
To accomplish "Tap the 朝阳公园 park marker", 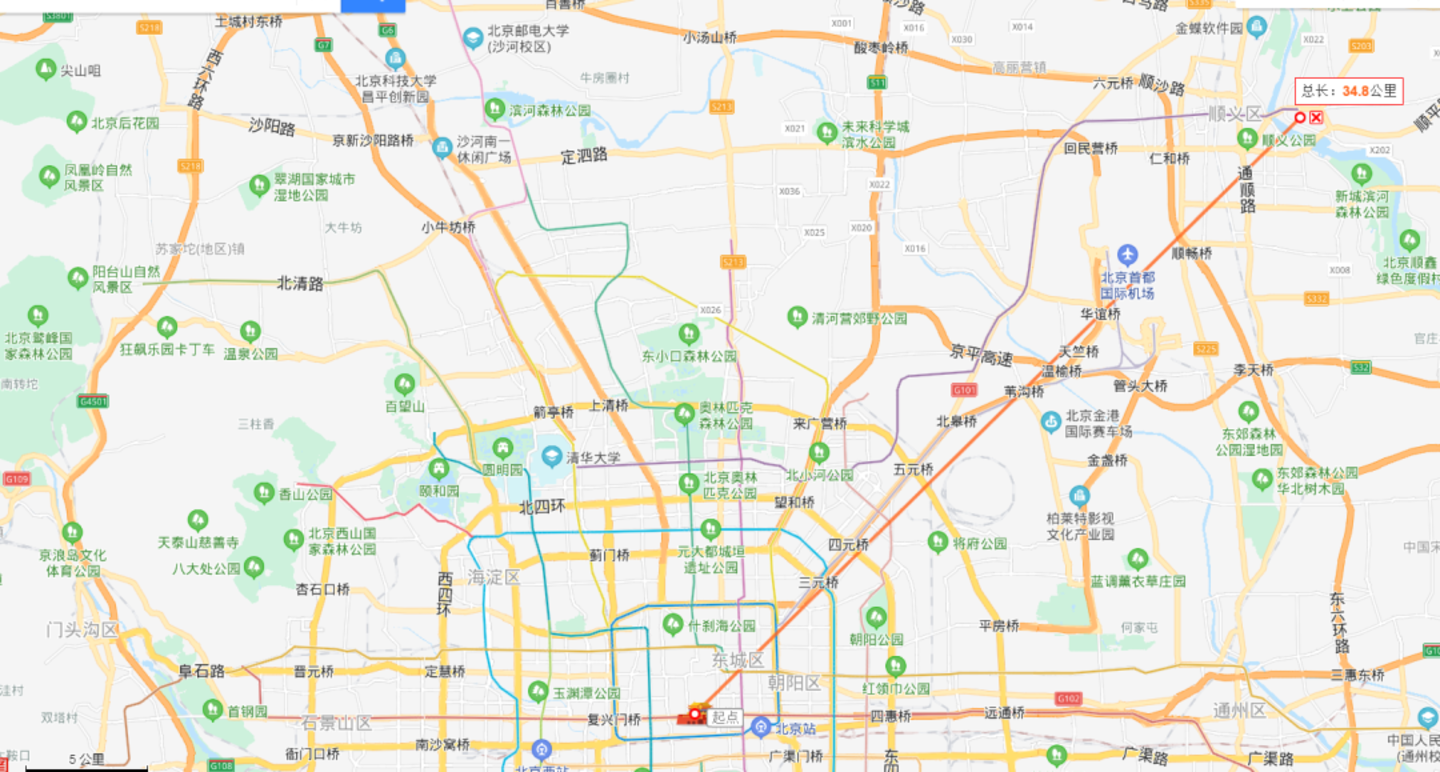I will [876, 618].
